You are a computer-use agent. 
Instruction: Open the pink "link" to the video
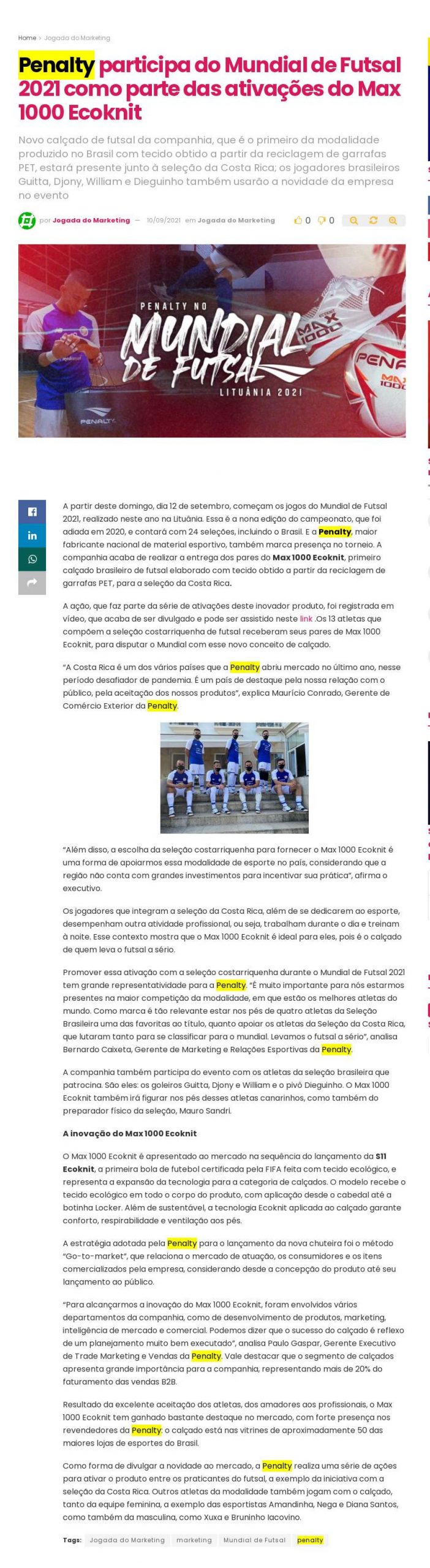click(x=306, y=619)
